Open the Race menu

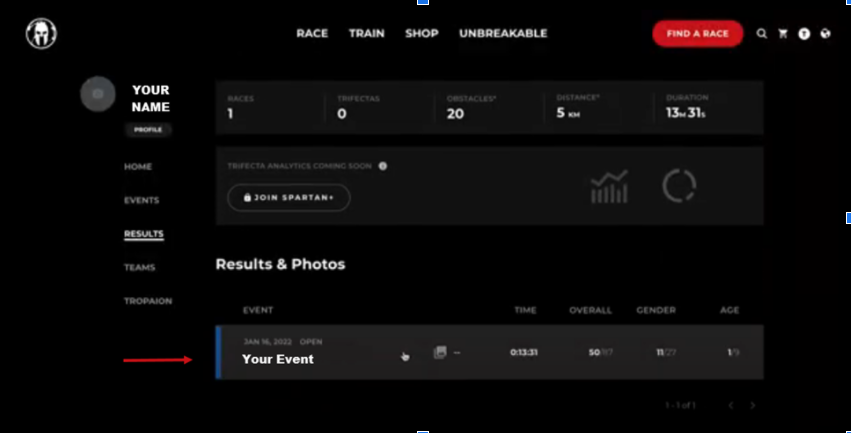pos(312,33)
